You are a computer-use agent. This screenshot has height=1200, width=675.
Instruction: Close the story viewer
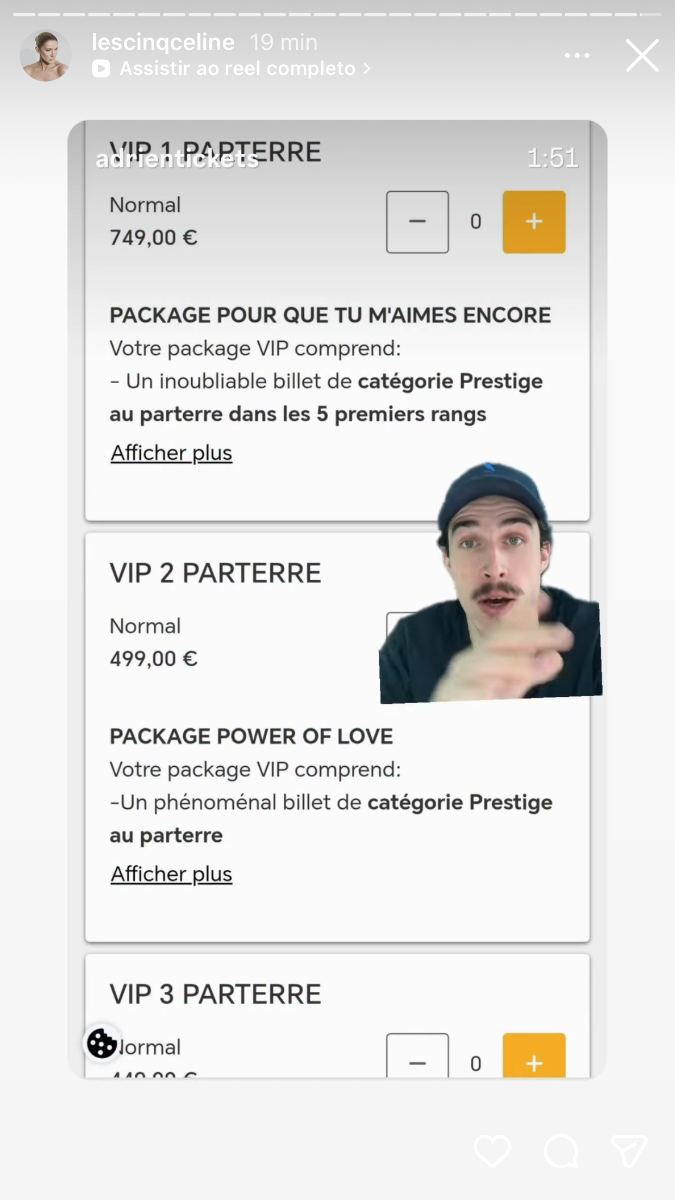[642, 56]
